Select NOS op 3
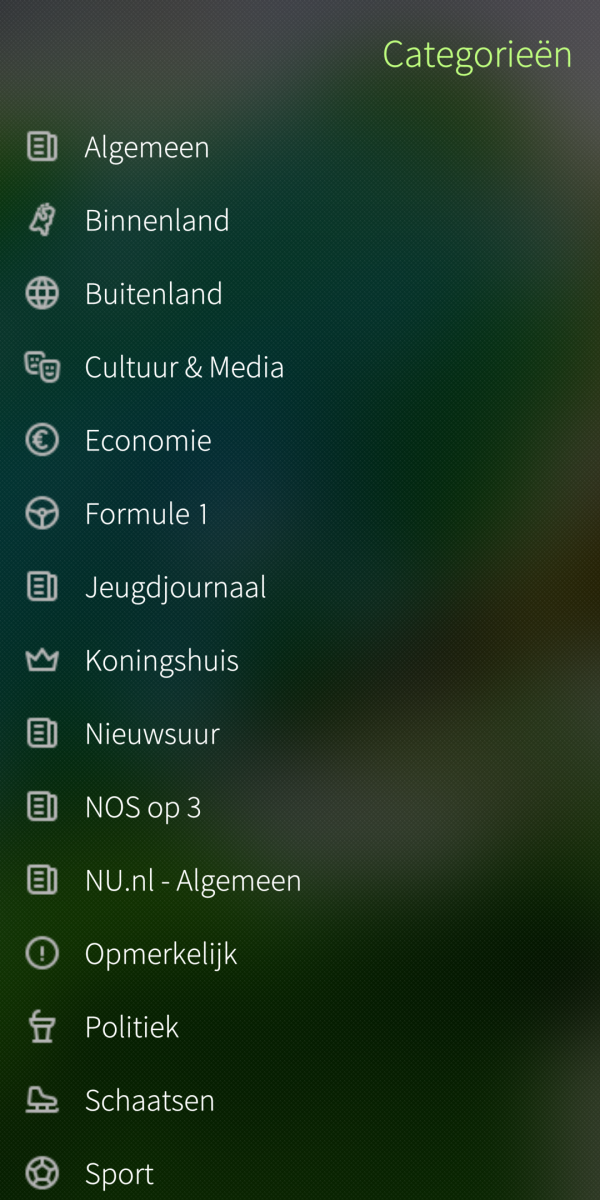Screen dimensions: 600x1200 point(143,807)
